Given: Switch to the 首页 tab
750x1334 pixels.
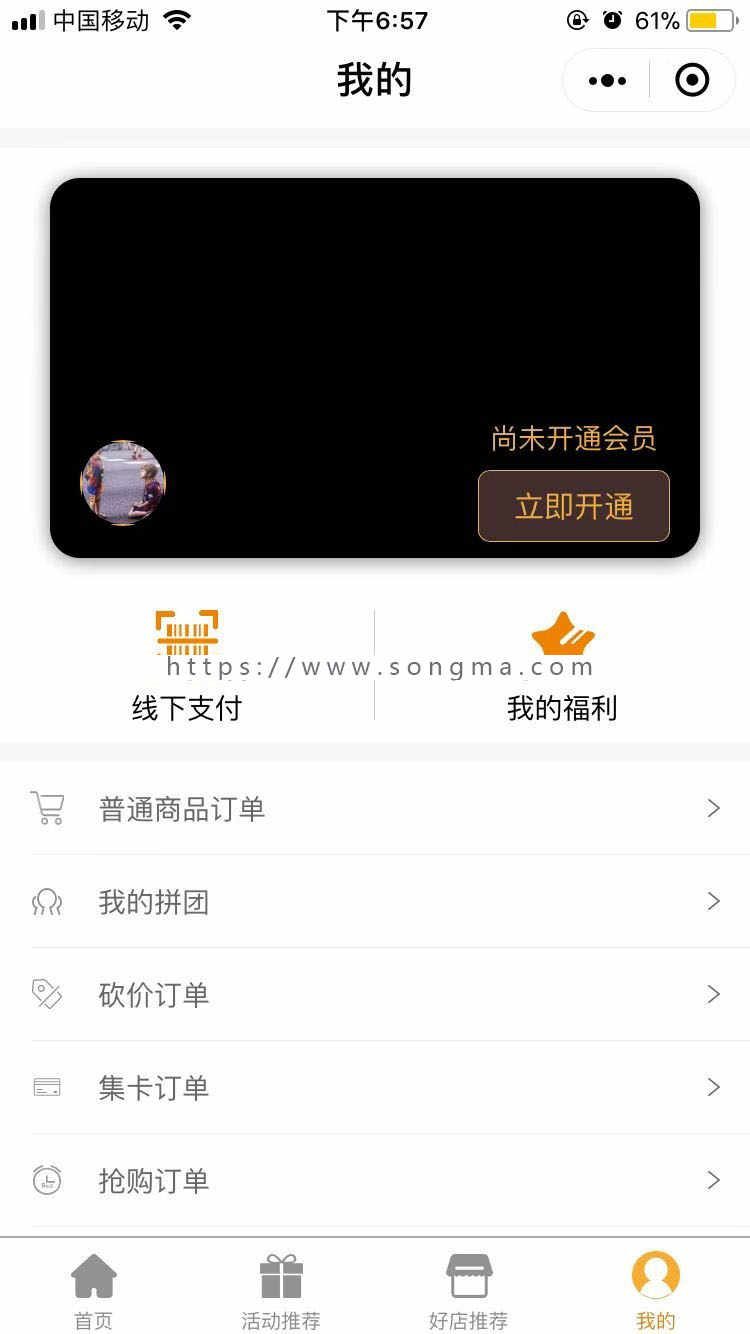Looking at the screenshot, I should [94, 1290].
